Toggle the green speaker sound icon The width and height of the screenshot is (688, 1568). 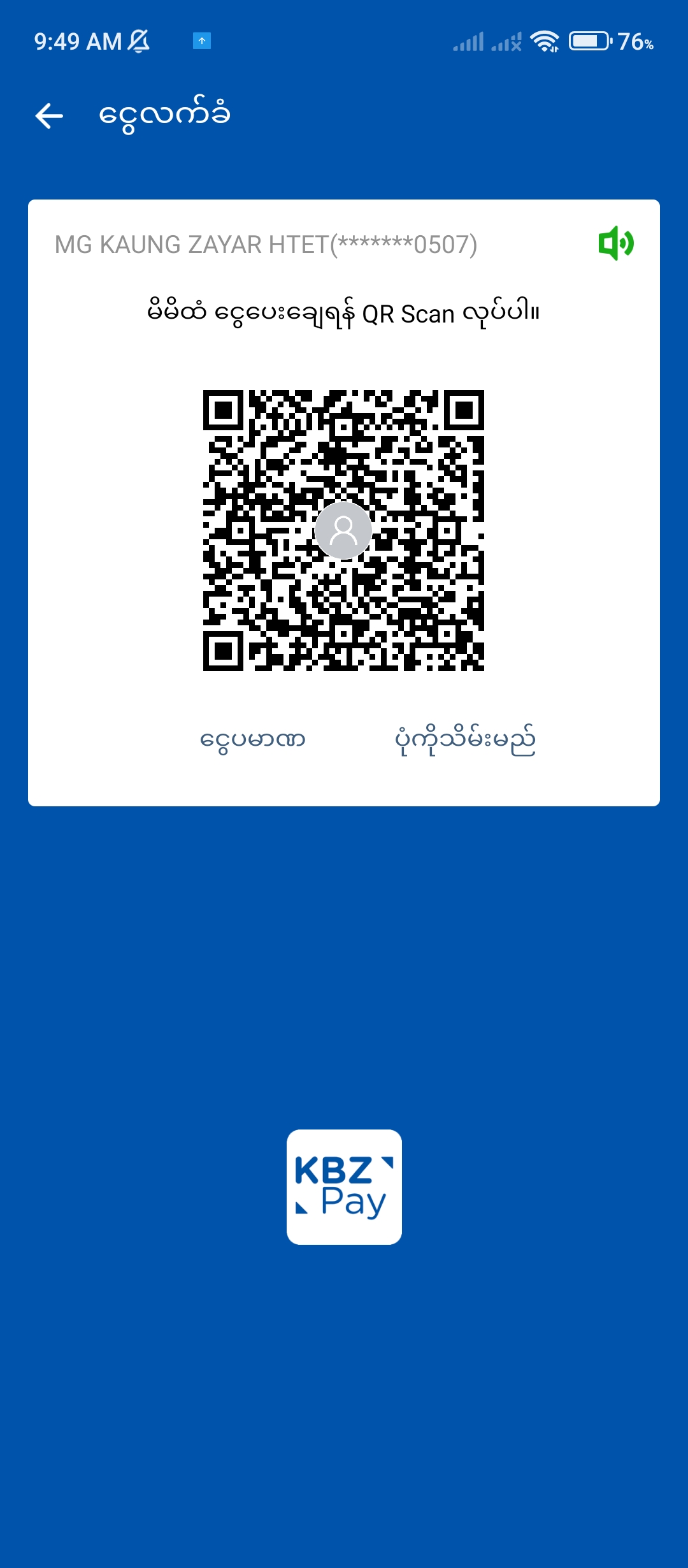pos(615,243)
